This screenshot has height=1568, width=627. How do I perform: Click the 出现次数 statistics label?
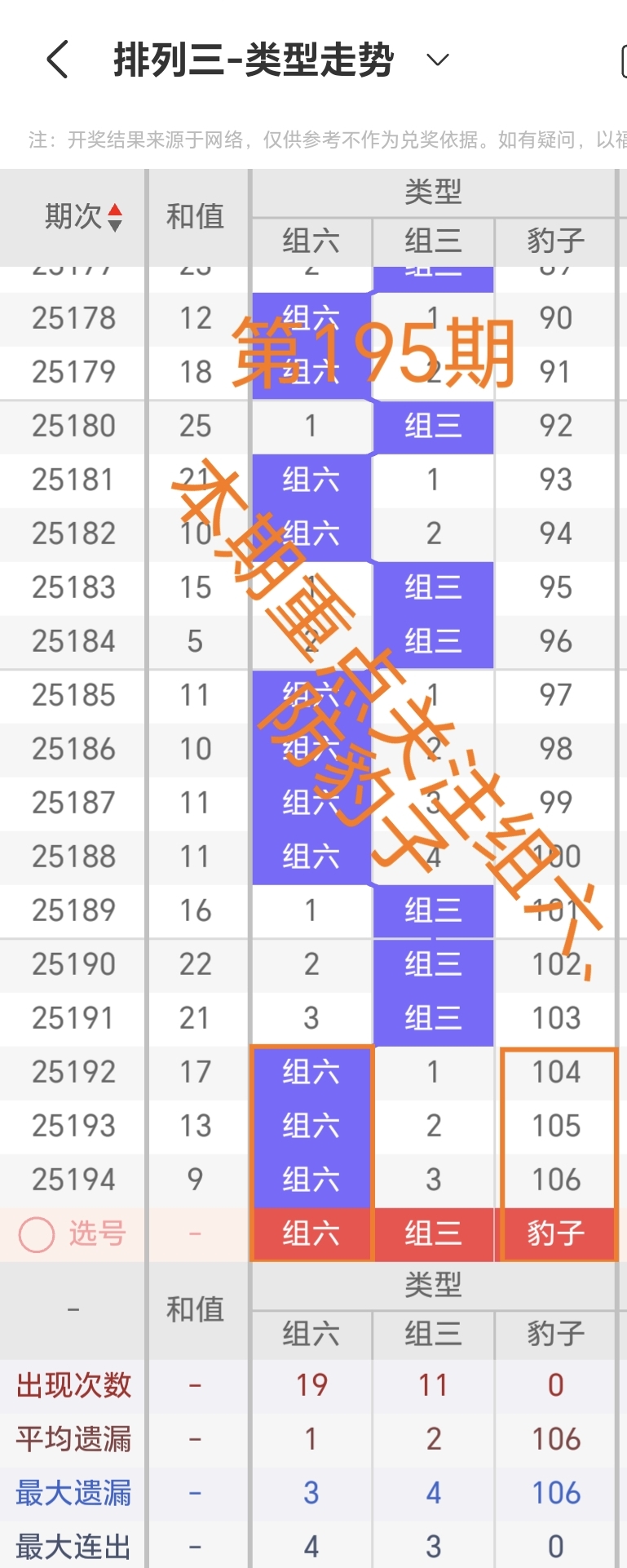click(x=73, y=1384)
